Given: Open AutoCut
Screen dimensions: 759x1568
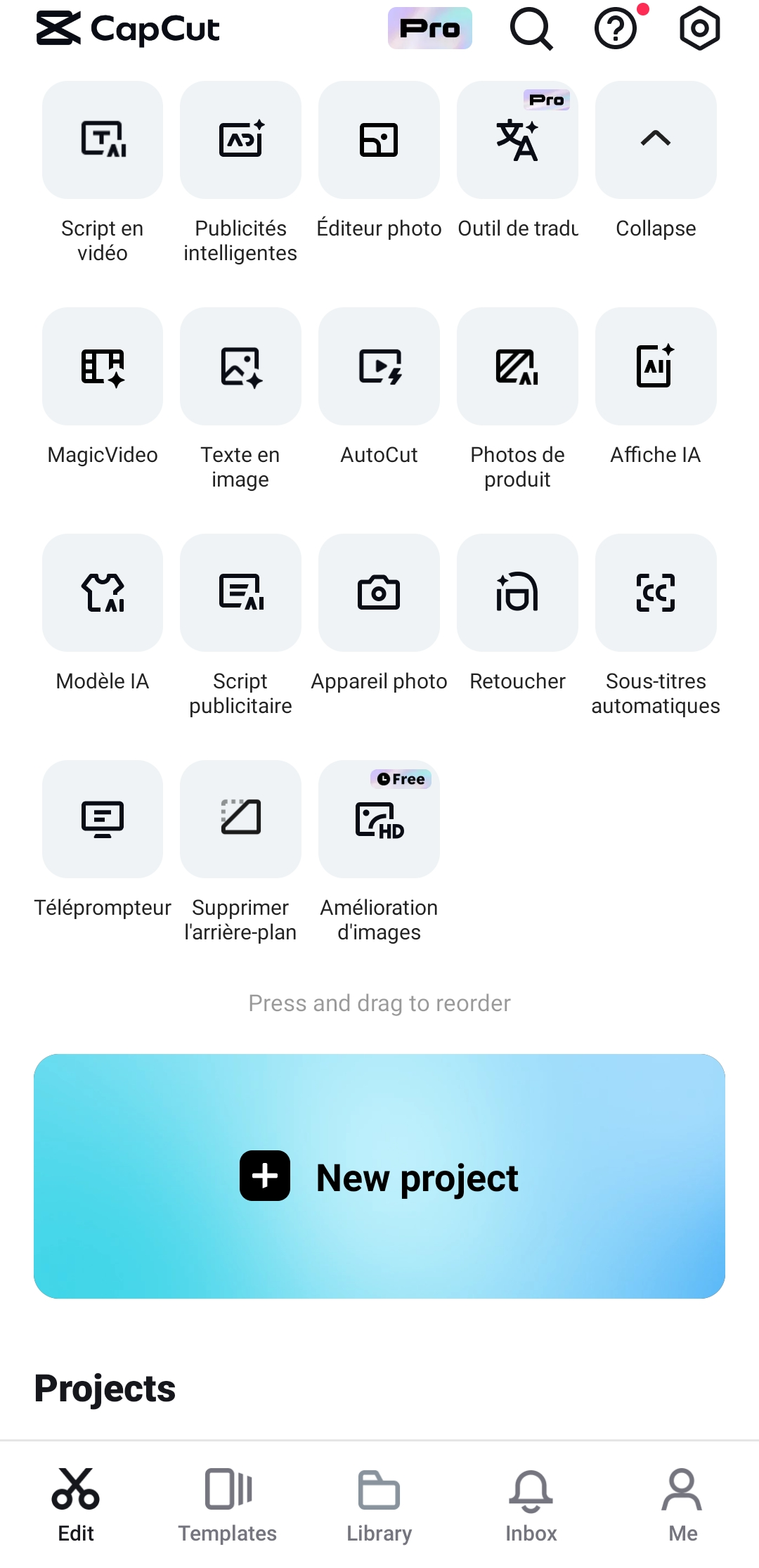Looking at the screenshot, I should click(x=379, y=366).
